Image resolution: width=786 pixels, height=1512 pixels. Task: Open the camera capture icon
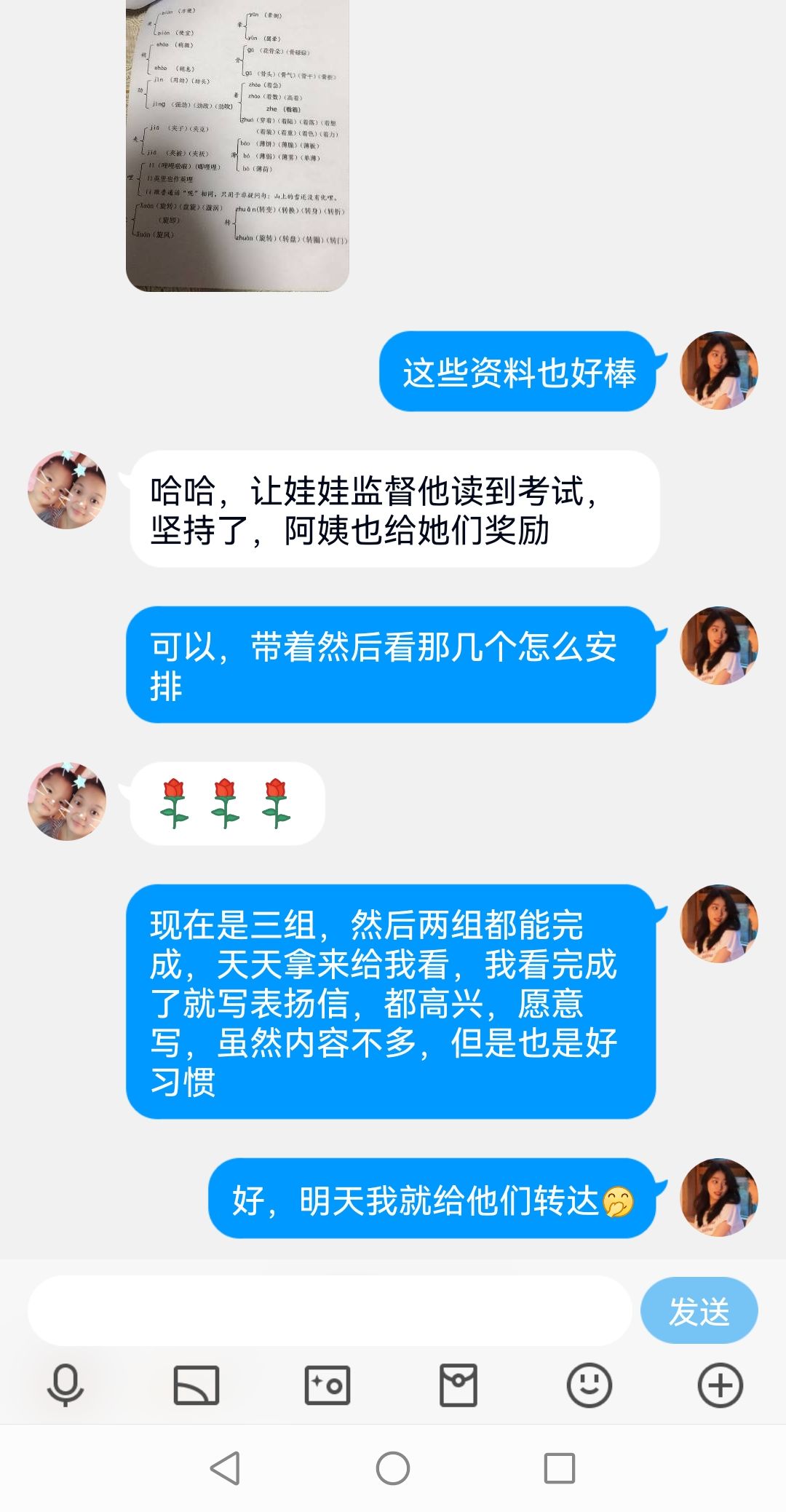click(x=327, y=1385)
